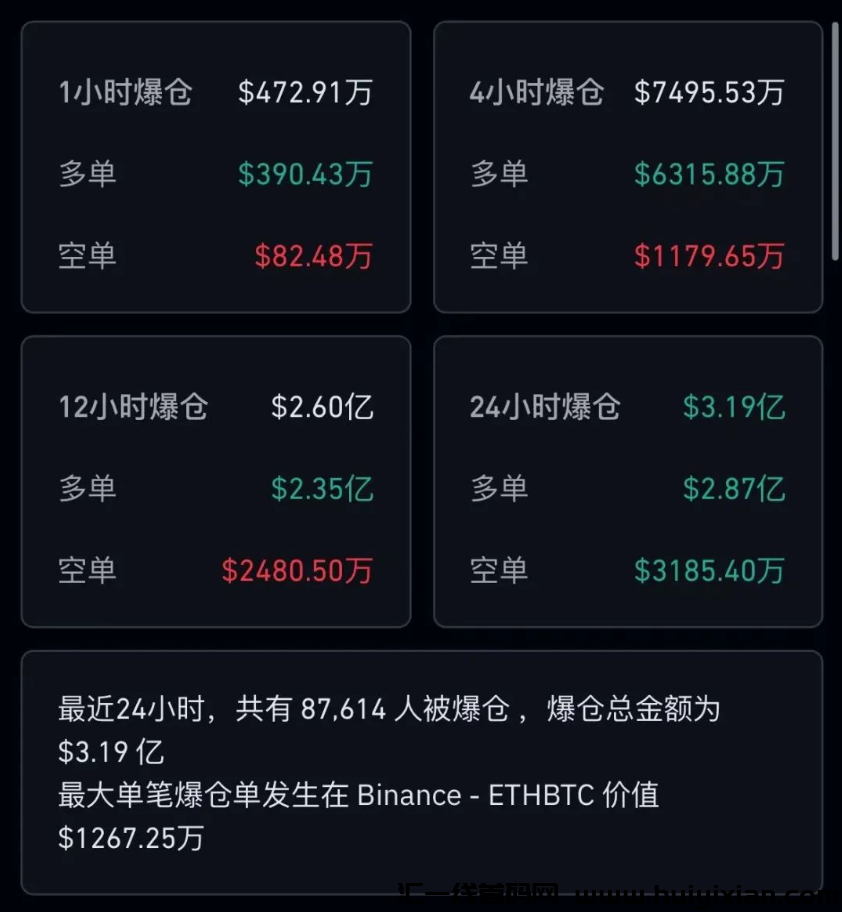Click the red $1179.65万 short value
Image resolution: width=842 pixels, height=912 pixels.
point(710,256)
